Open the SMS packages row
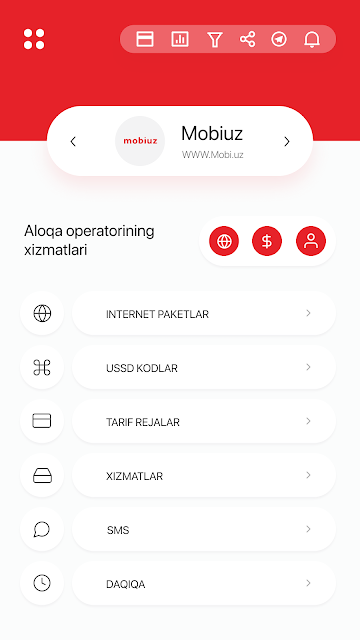 coord(204,529)
